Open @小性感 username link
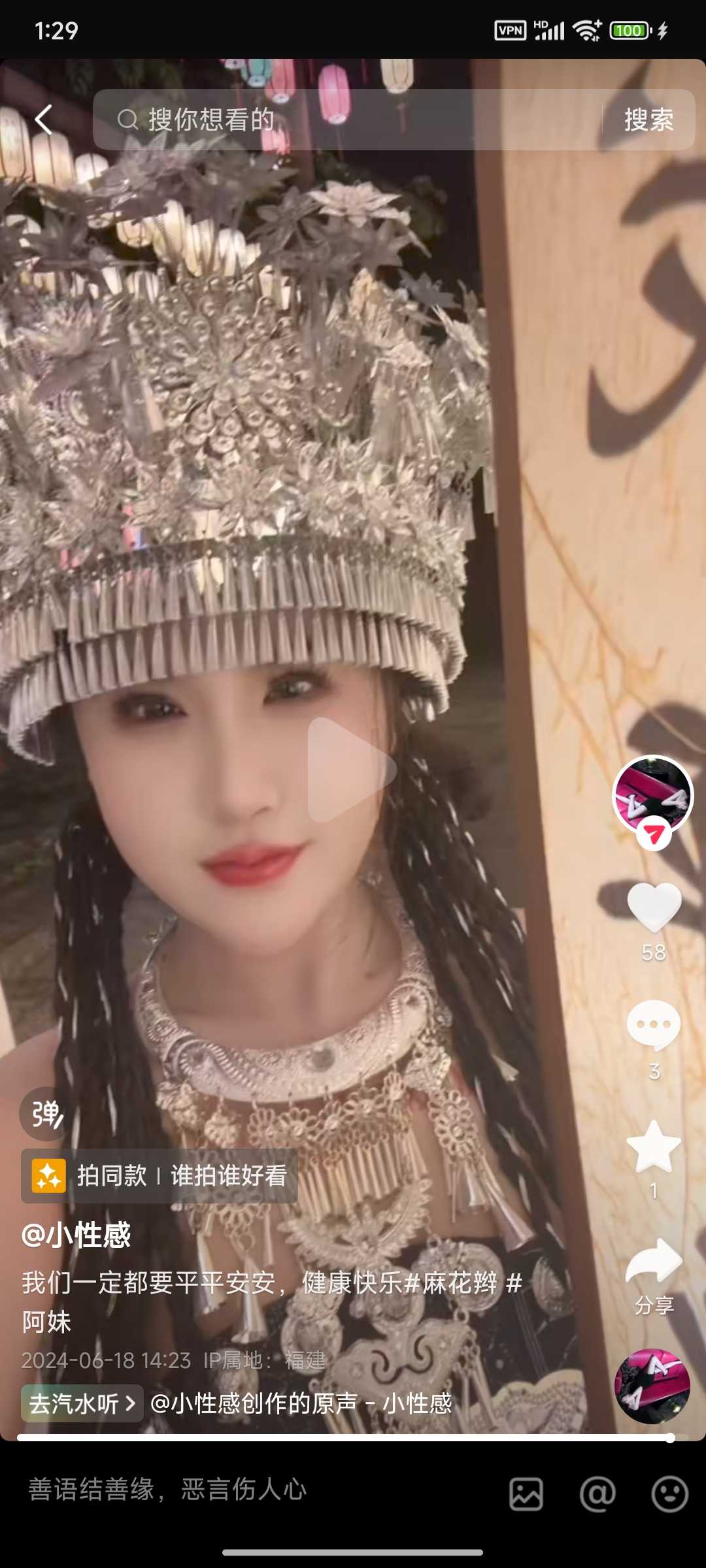706x1568 pixels. [76, 1235]
